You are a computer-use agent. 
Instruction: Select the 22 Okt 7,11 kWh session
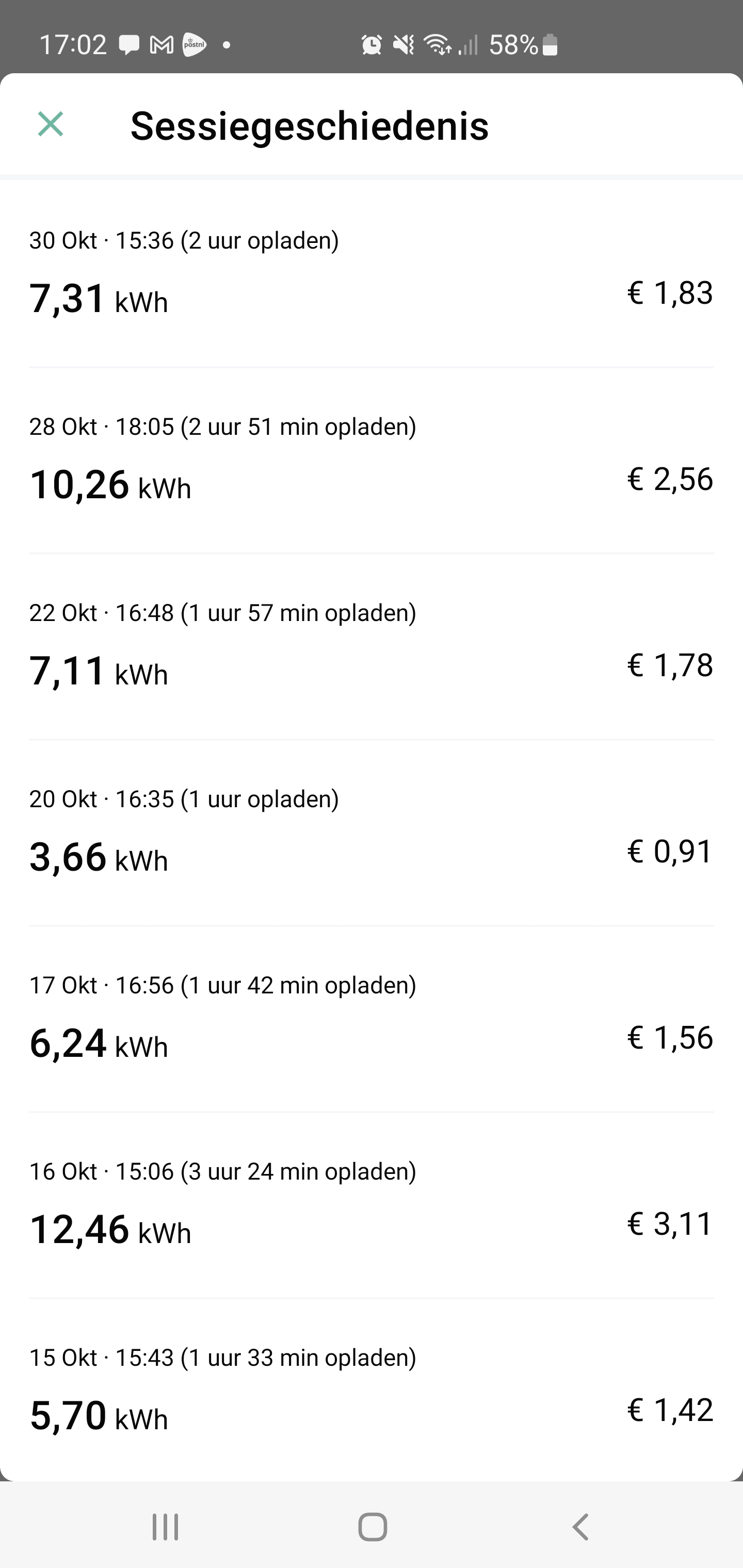point(371,648)
